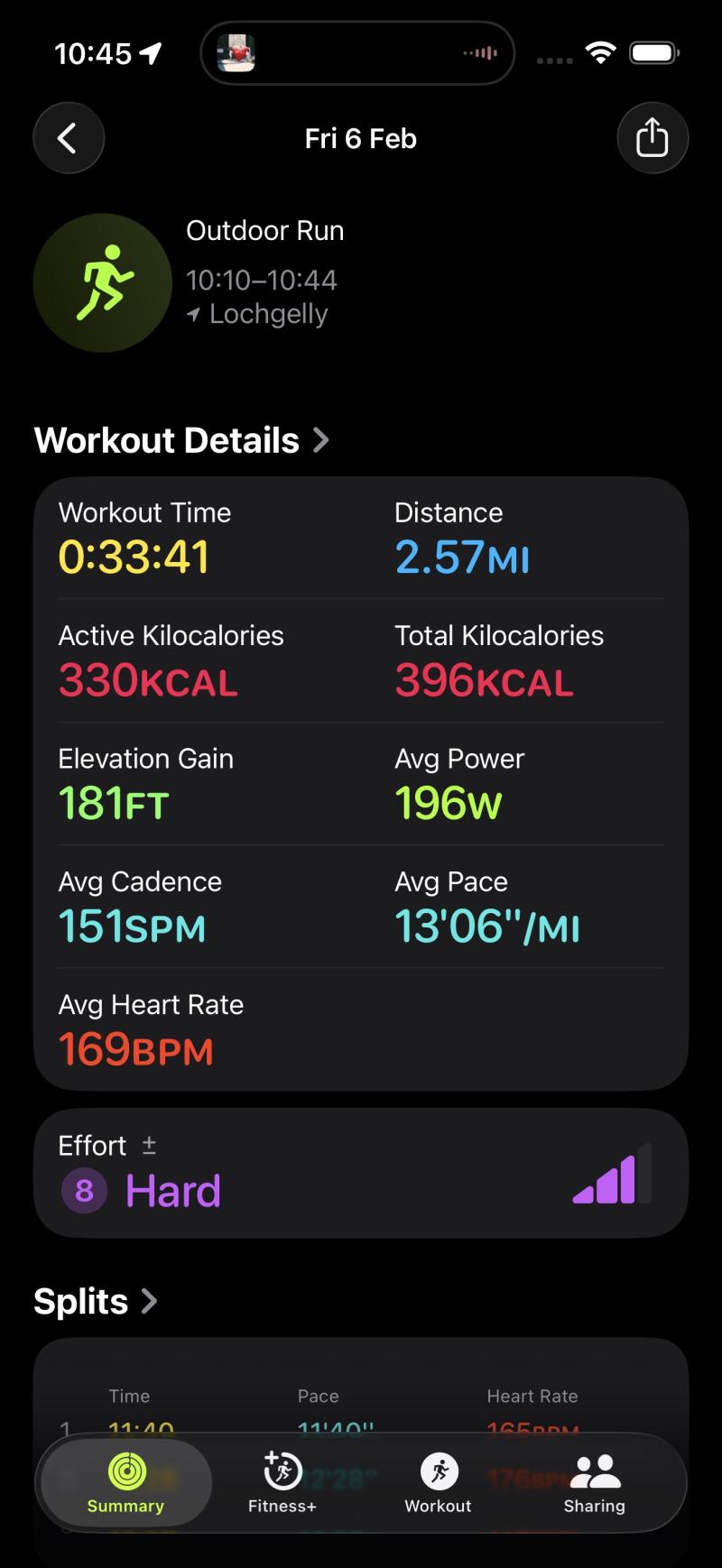Open the Workout tab
Screen dimensions: 722x1568
point(439,1483)
